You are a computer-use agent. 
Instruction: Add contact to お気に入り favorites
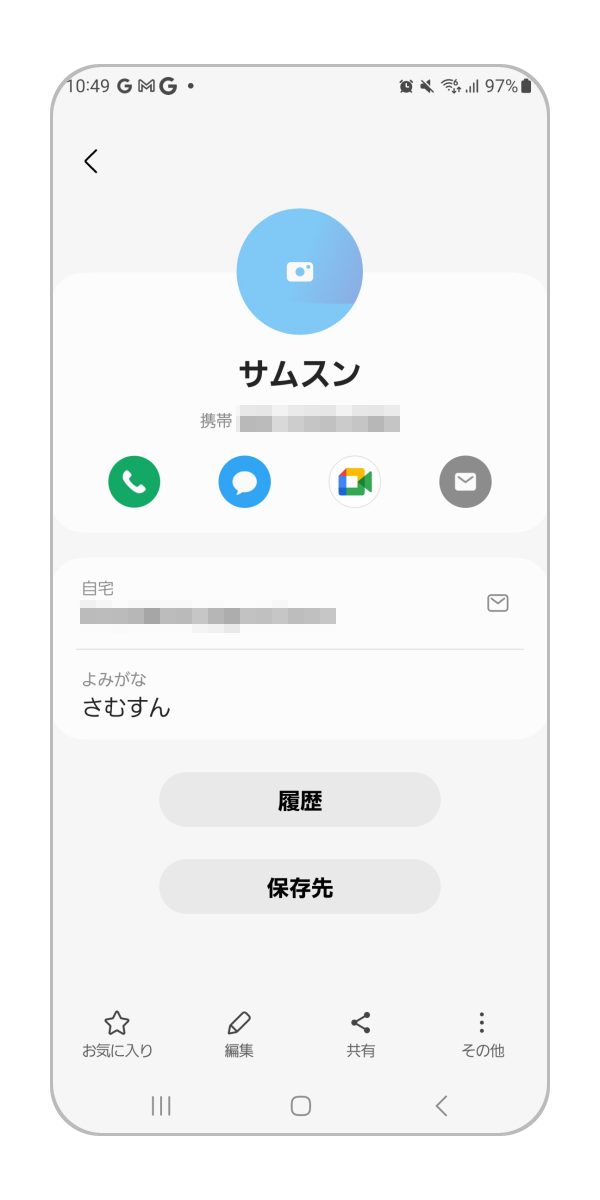tap(117, 1033)
